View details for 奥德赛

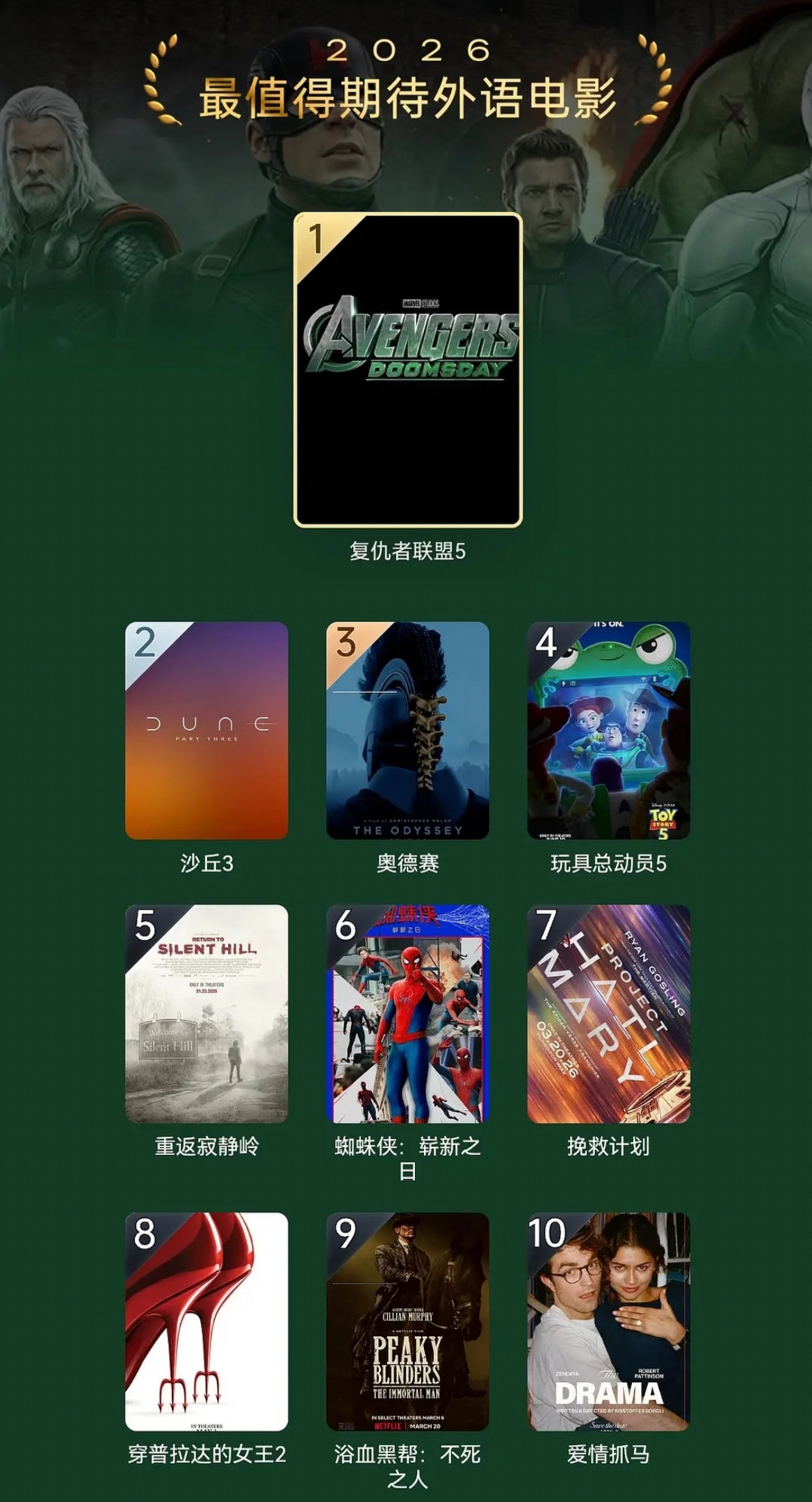click(x=407, y=731)
